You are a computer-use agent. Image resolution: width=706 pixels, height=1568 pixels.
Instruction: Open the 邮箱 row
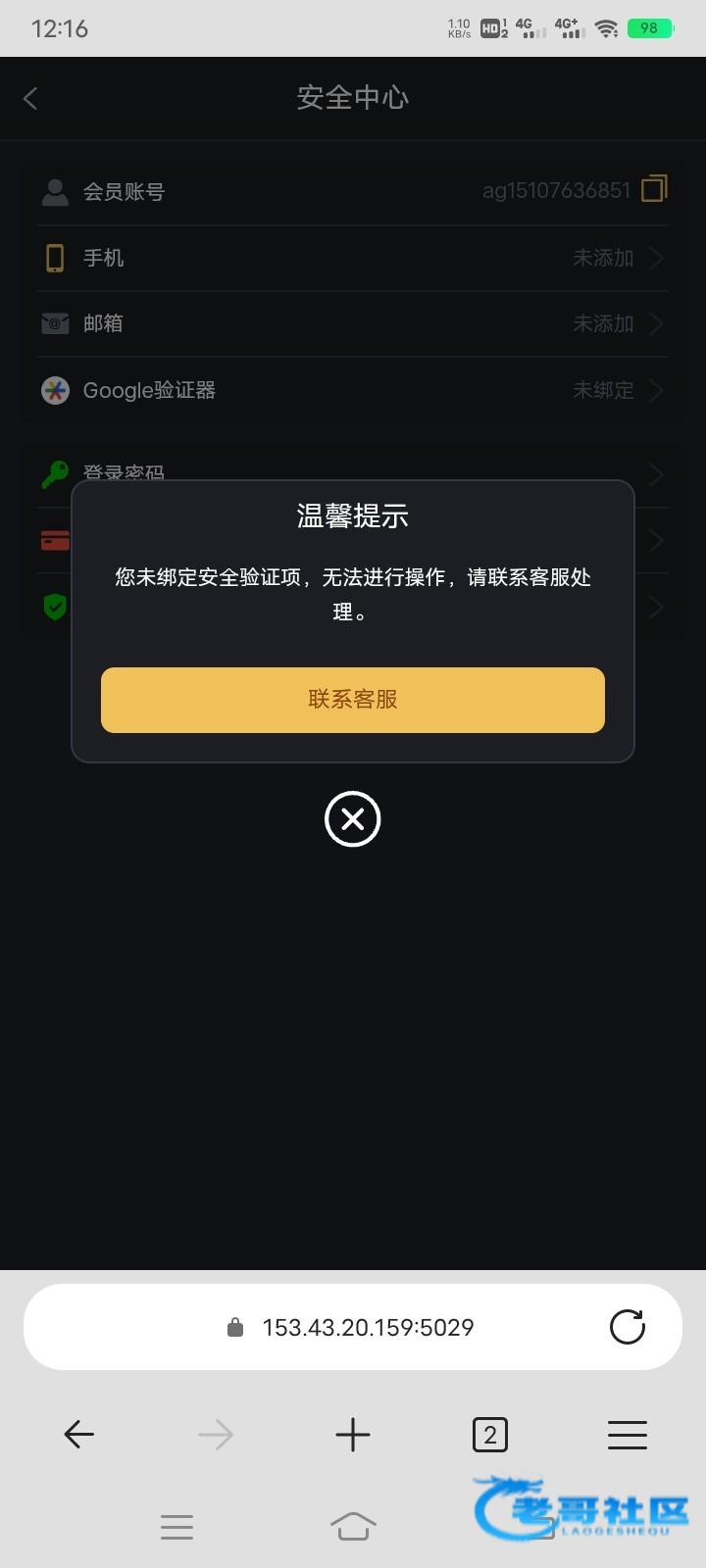tap(353, 323)
